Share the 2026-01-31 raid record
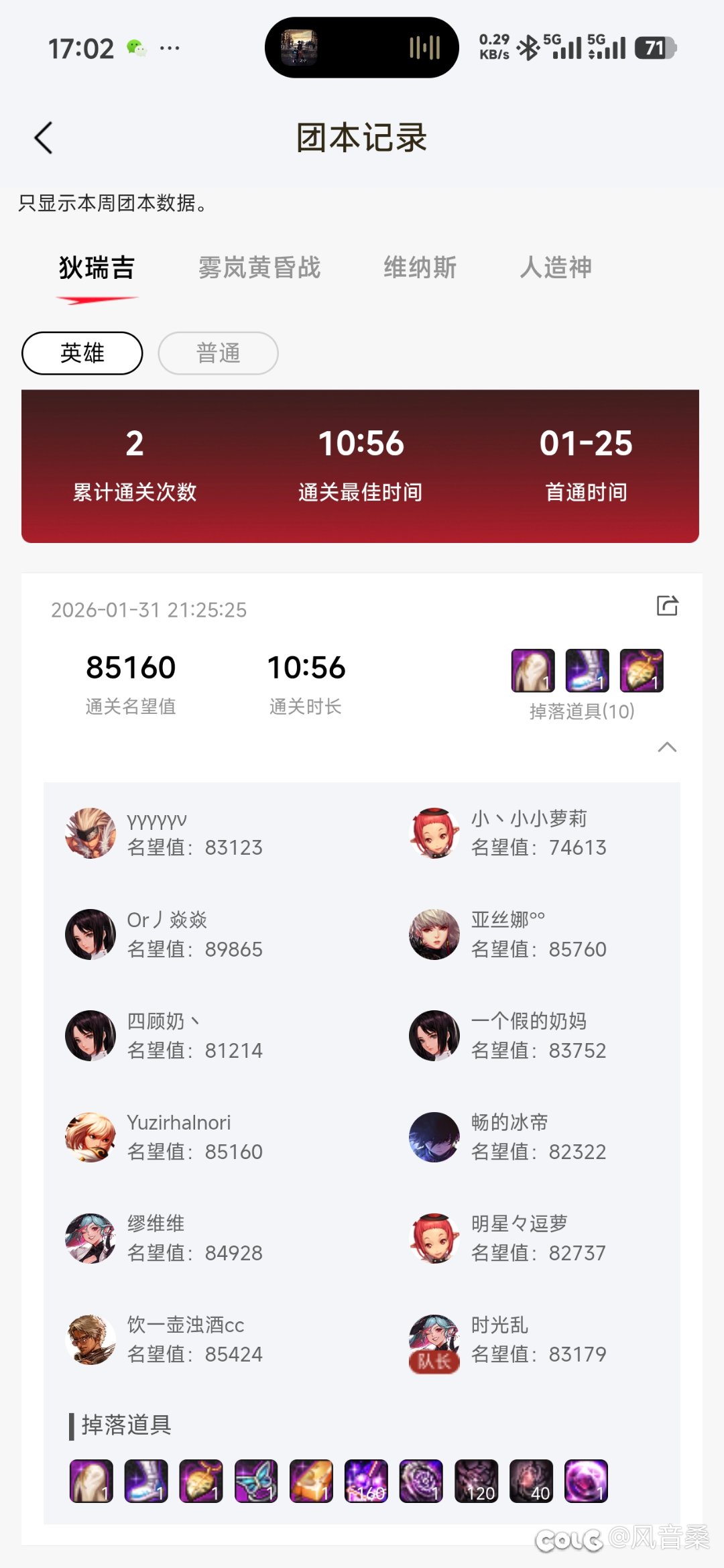 (667, 605)
